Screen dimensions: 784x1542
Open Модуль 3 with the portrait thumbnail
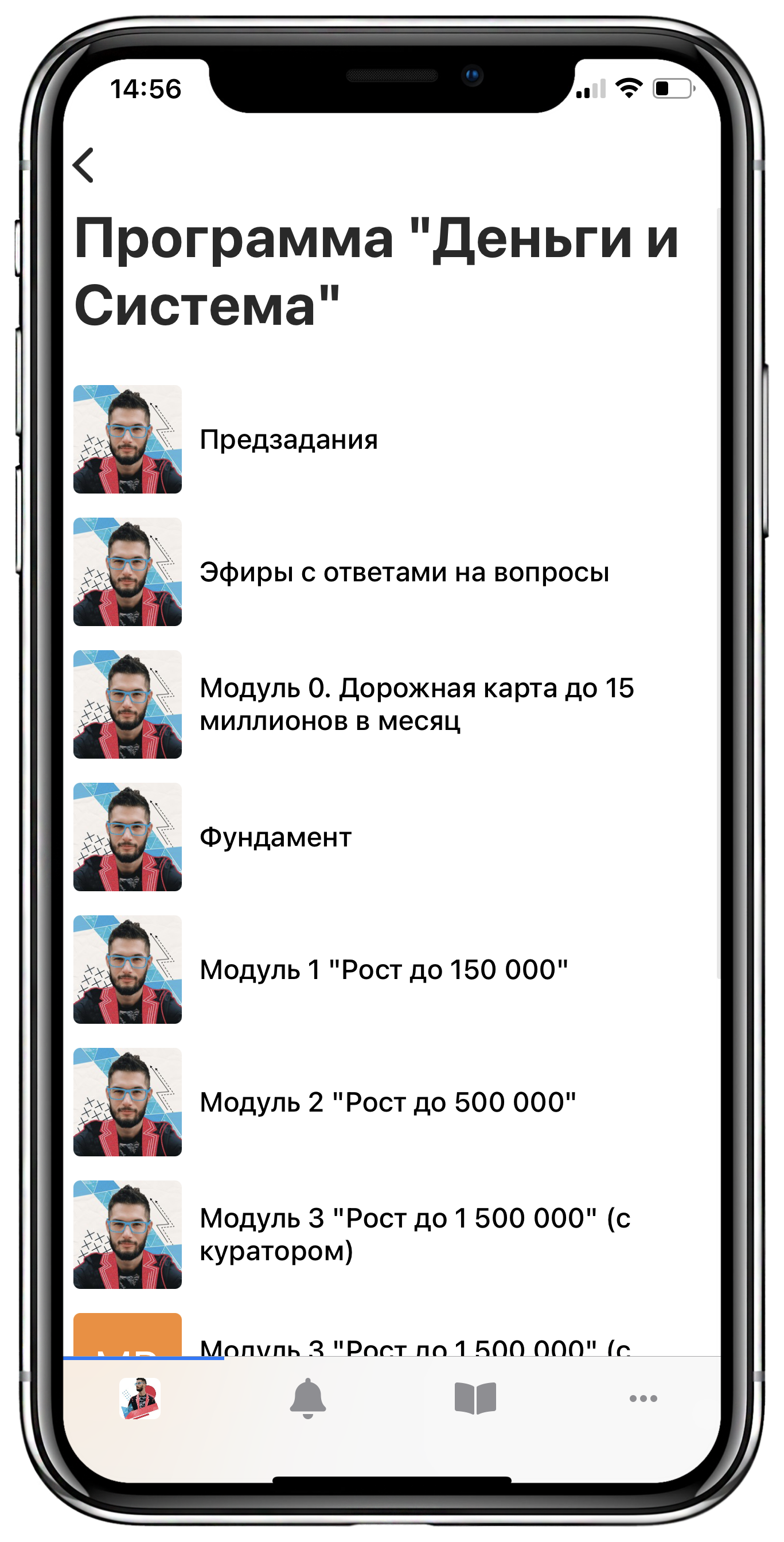click(415, 1234)
